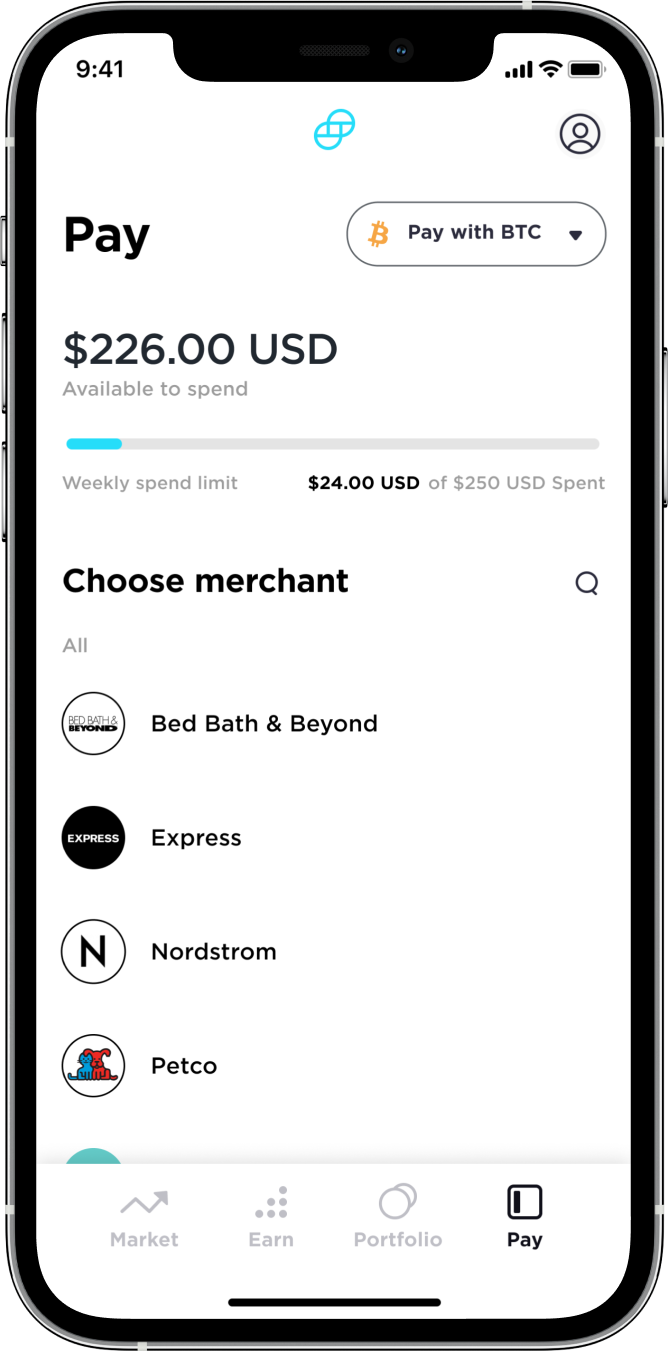The image size is (669, 1352).
Task: Choose Express as the merchant
Action: click(x=333, y=838)
